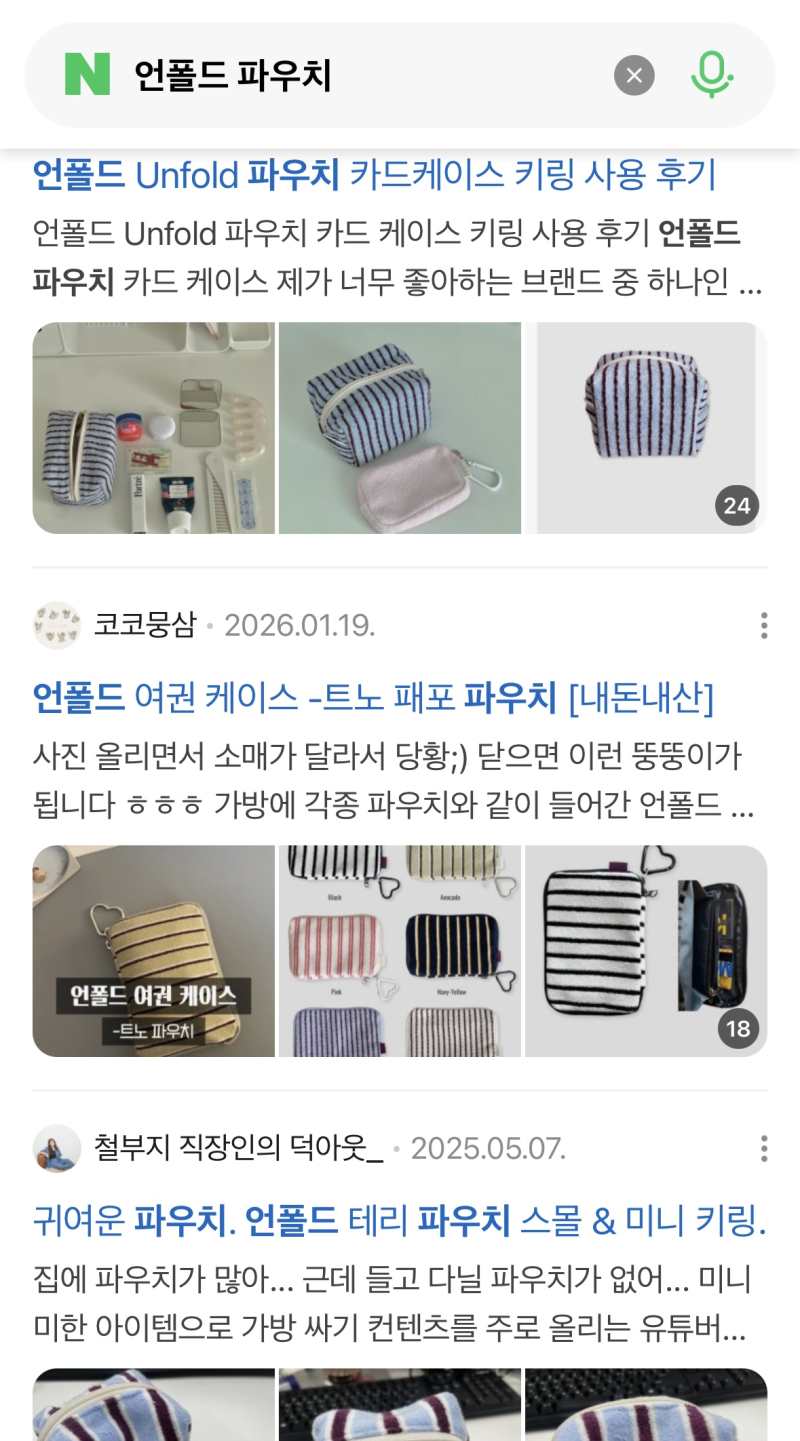This screenshot has height=1441, width=800.
Task: View all 24 images of the Unfold card case post
Action: coord(737,505)
